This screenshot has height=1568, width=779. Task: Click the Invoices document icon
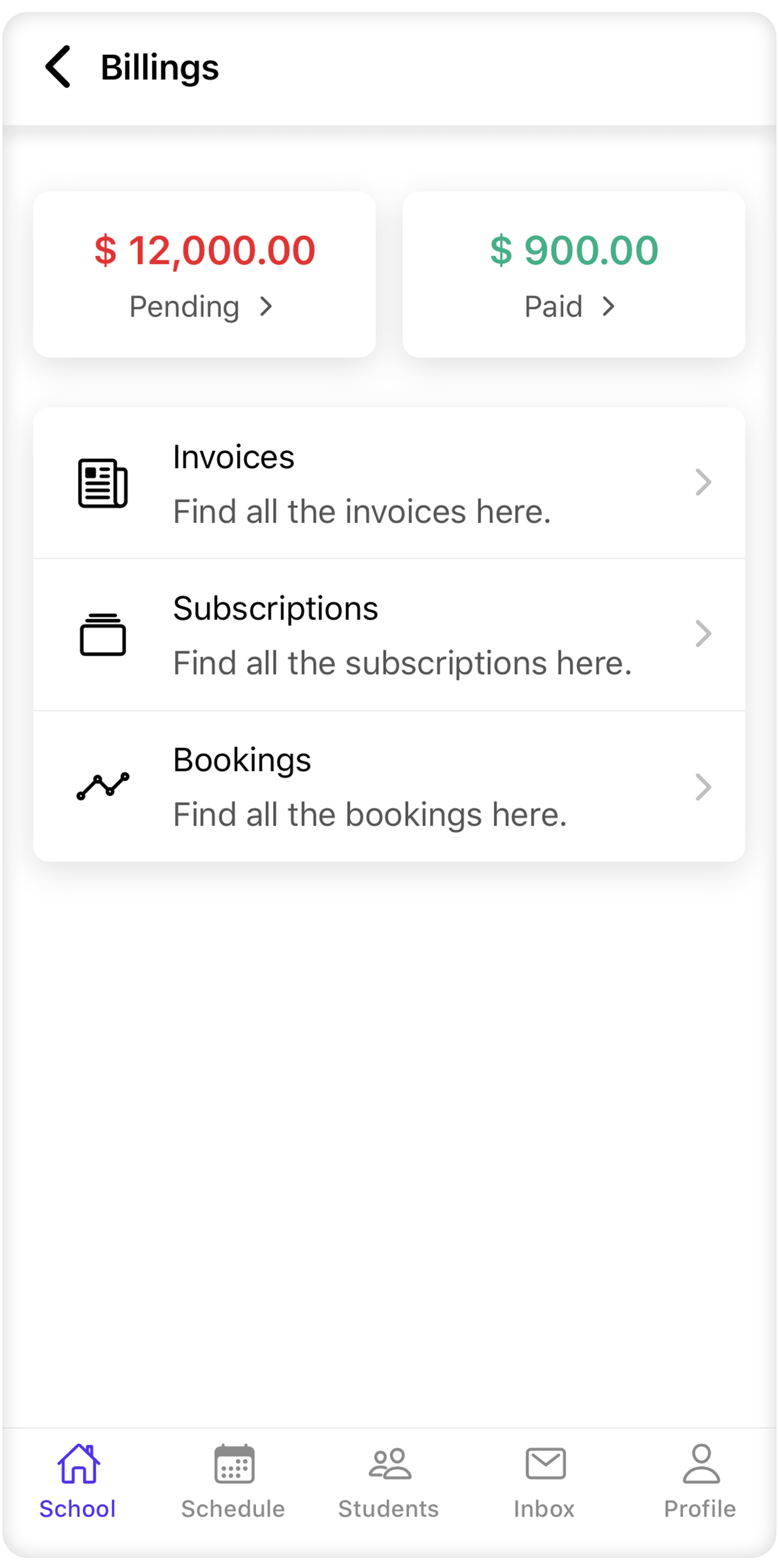(x=102, y=482)
